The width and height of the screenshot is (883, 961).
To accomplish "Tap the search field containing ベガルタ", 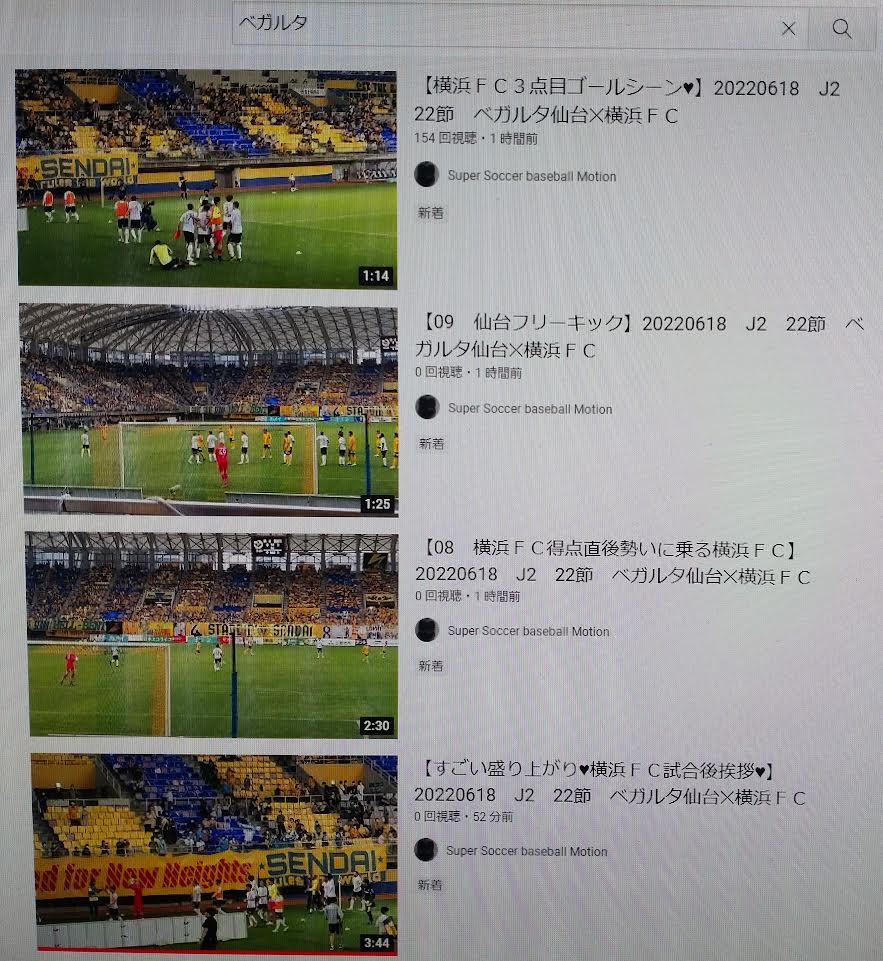I will (500, 27).
